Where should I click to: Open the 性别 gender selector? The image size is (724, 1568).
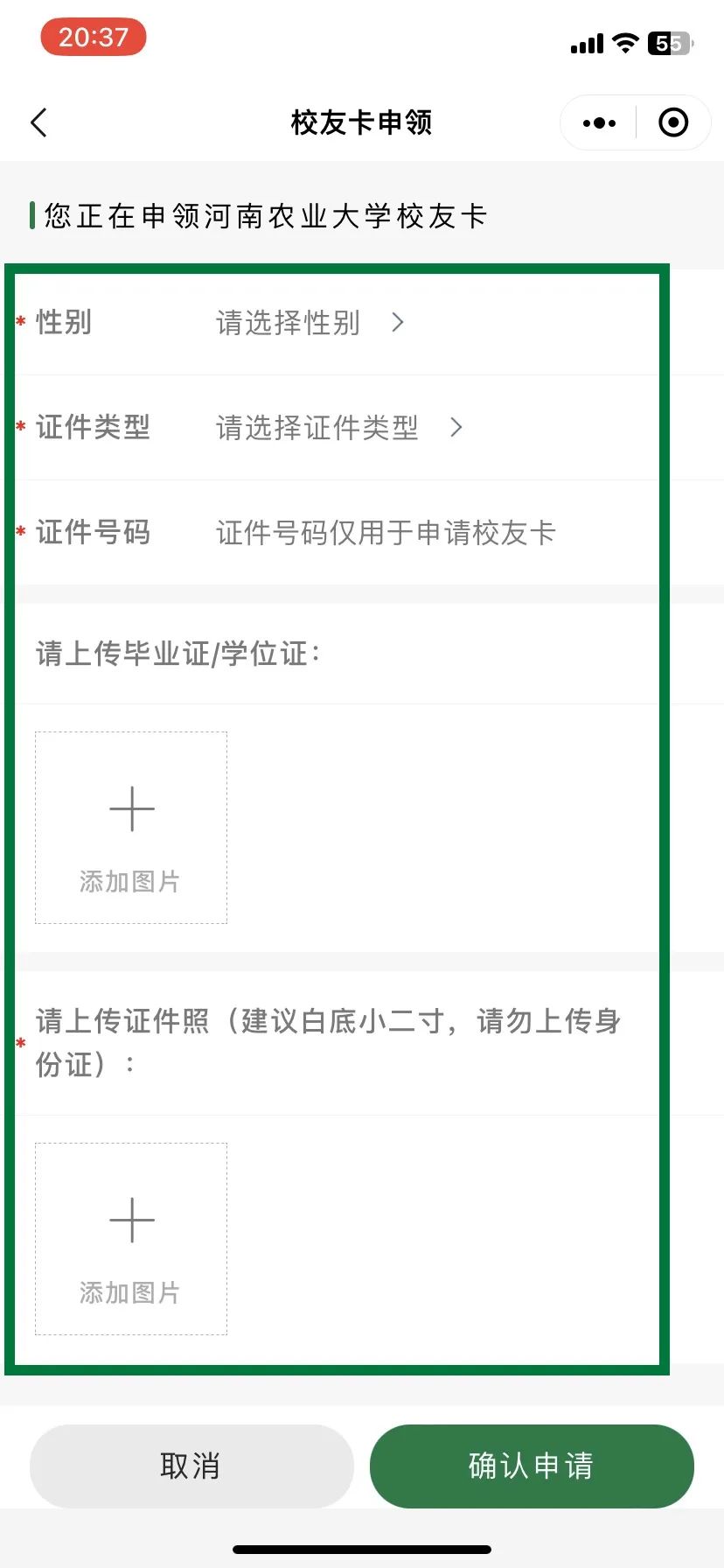(289, 324)
